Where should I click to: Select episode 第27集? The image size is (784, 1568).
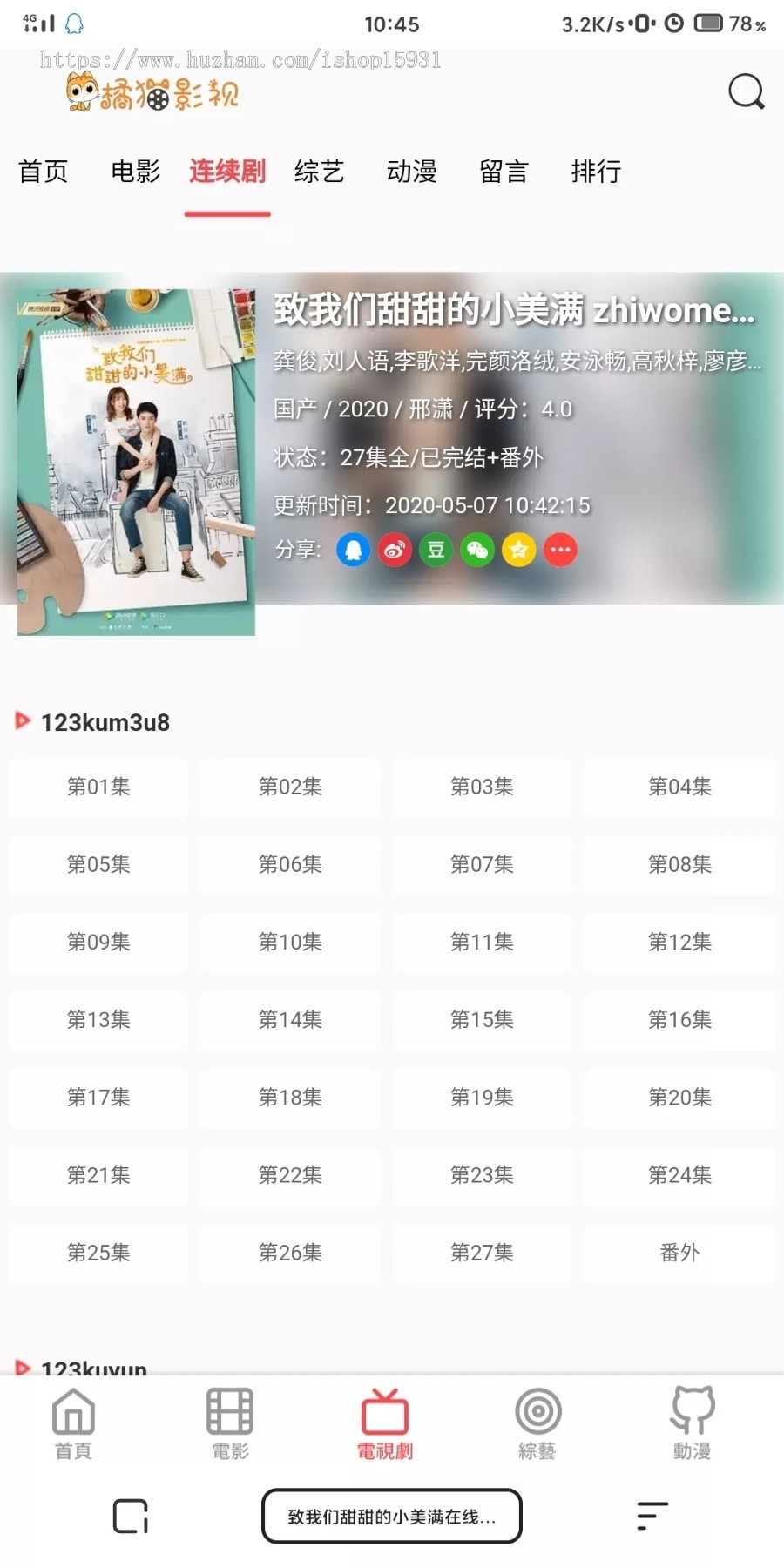[482, 1253]
